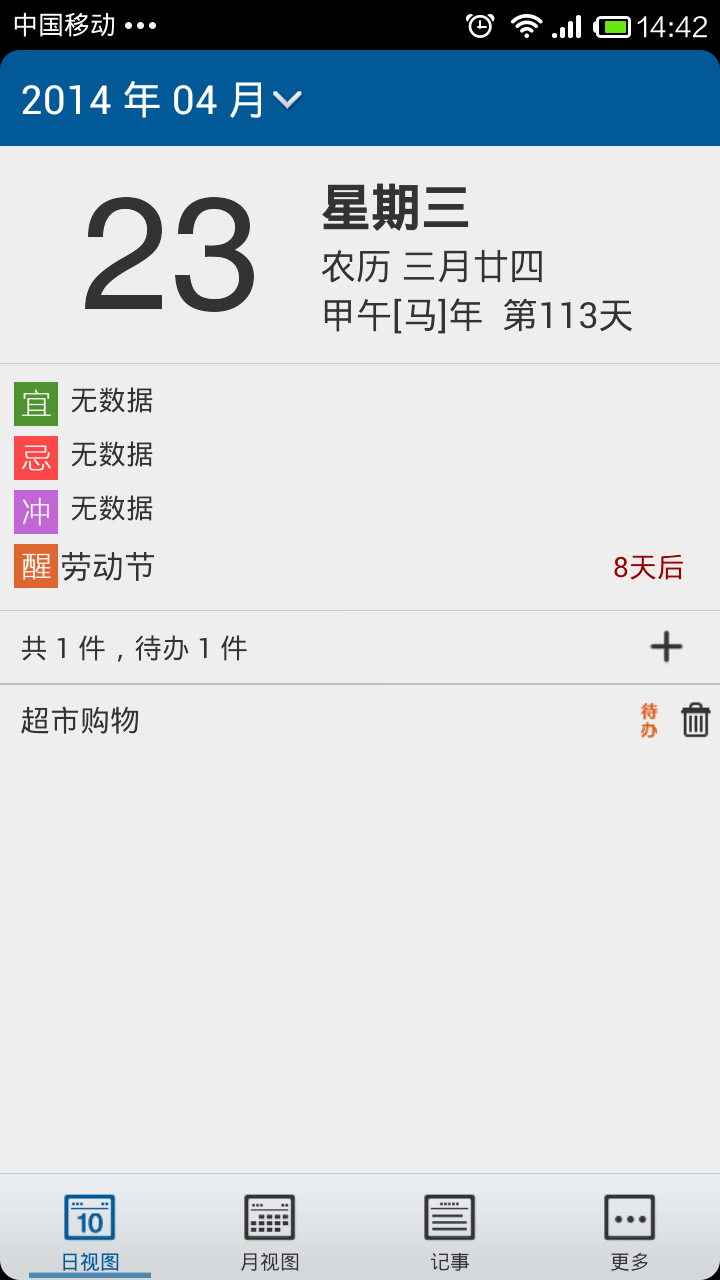The width and height of the screenshot is (720, 1280).
Task: Open the 更多 tab
Action: click(630, 1231)
